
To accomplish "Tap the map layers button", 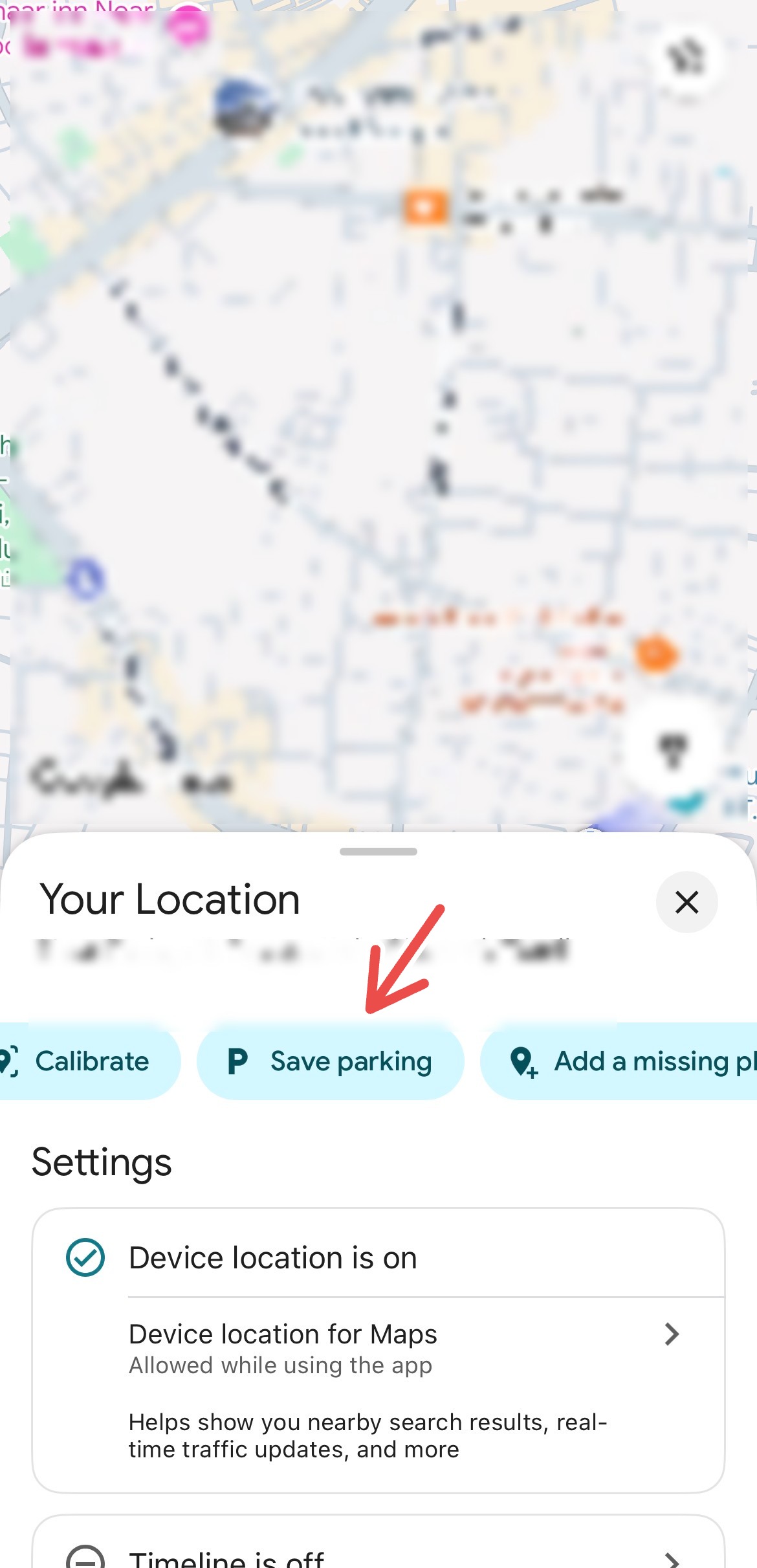I will tap(687, 57).
